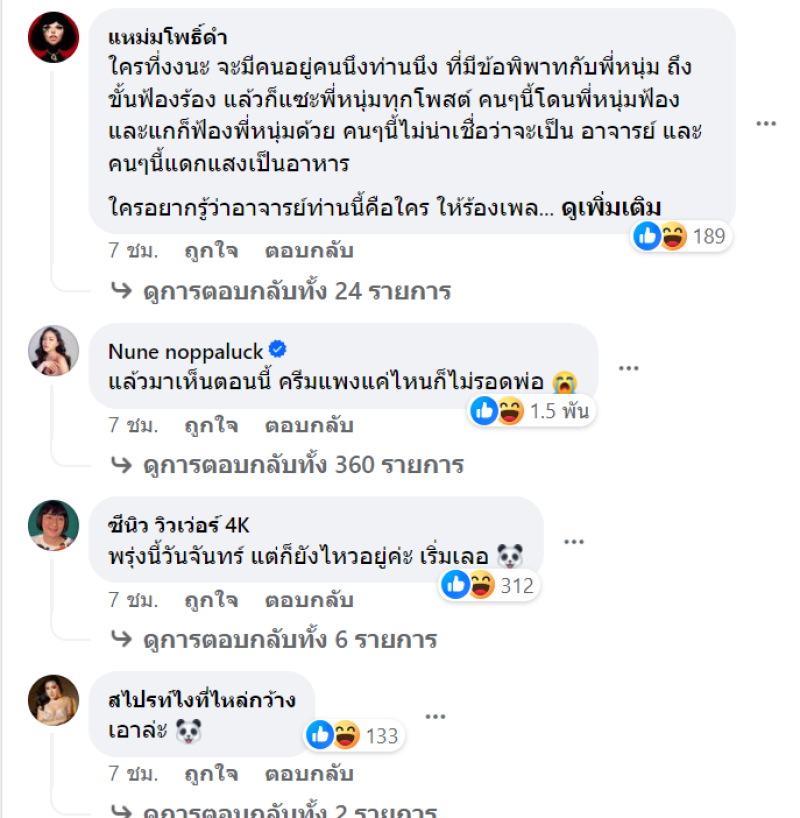The width and height of the screenshot is (800, 818).
Task: Reply to สไปรท์ไงที่ไหล่กว้าง's comment
Action: click(x=308, y=774)
